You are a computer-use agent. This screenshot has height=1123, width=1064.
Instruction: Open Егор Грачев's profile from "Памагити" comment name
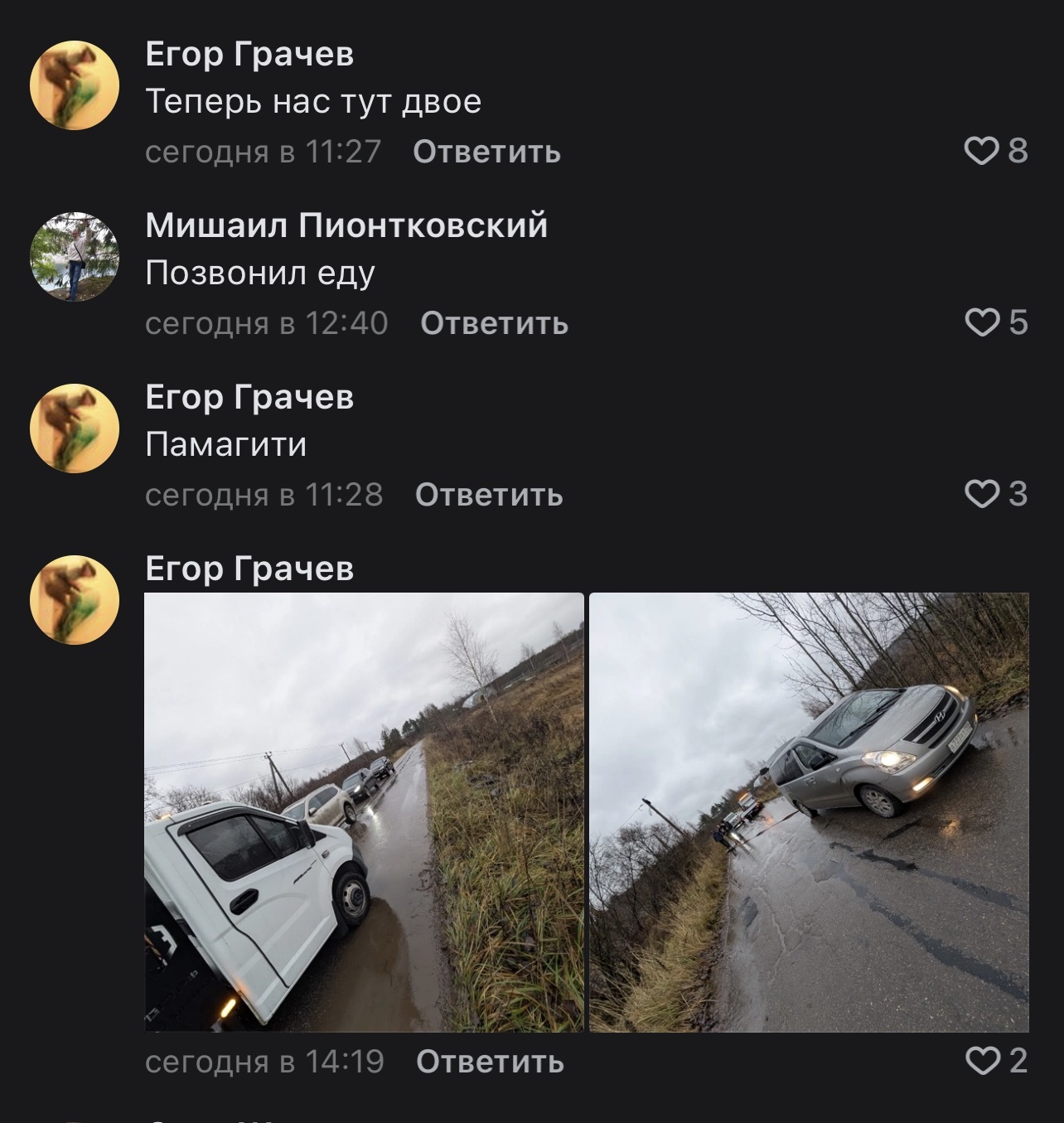pos(249,397)
